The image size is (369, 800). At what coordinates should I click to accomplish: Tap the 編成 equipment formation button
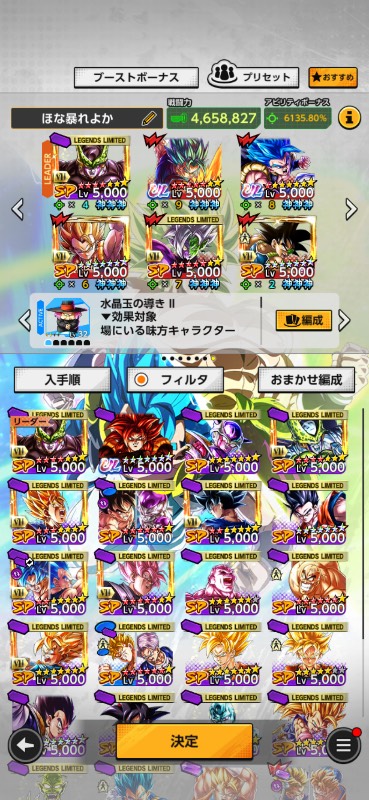[304, 320]
